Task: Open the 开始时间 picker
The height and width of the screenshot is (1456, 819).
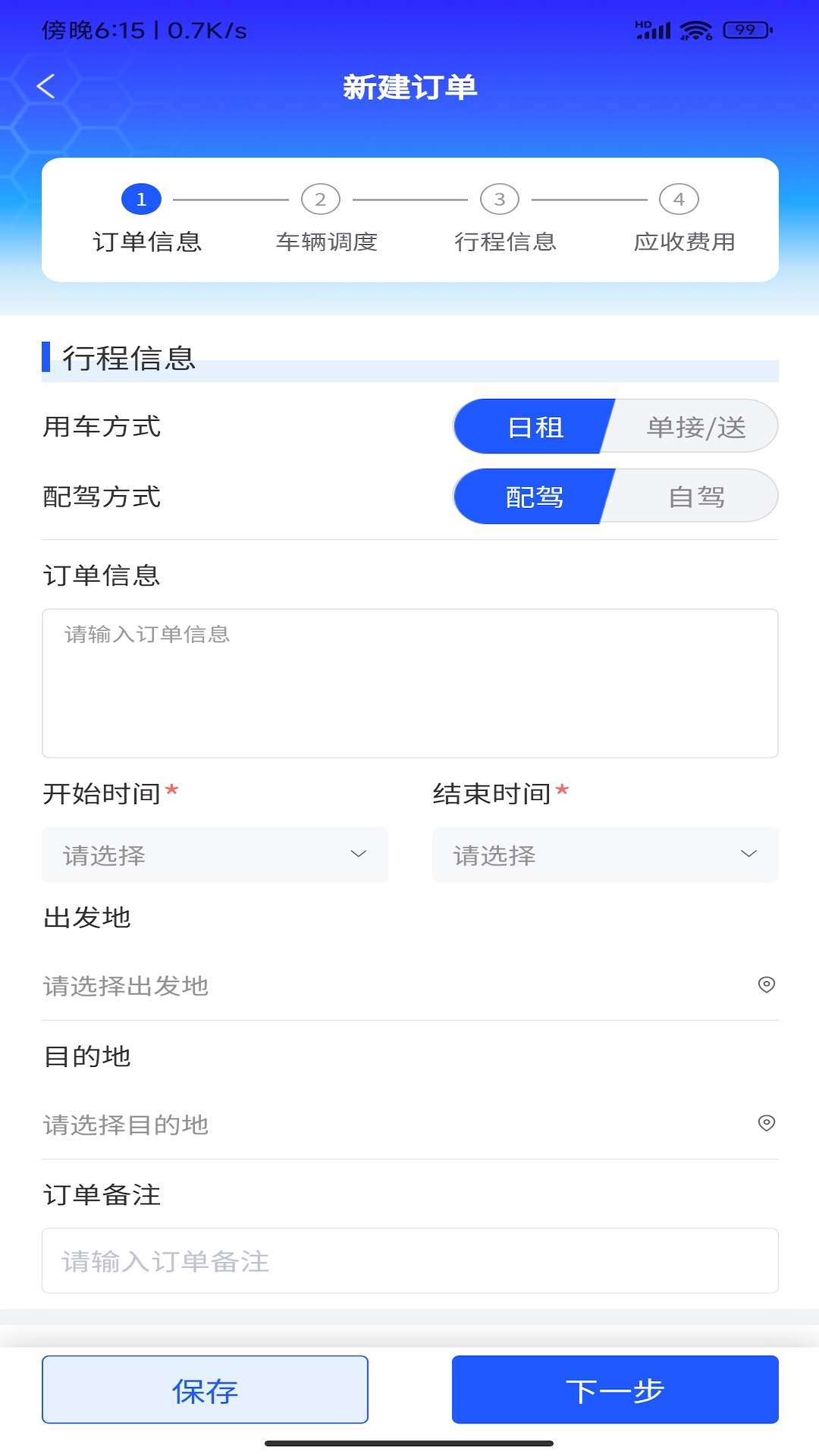Action: click(x=215, y=855)
